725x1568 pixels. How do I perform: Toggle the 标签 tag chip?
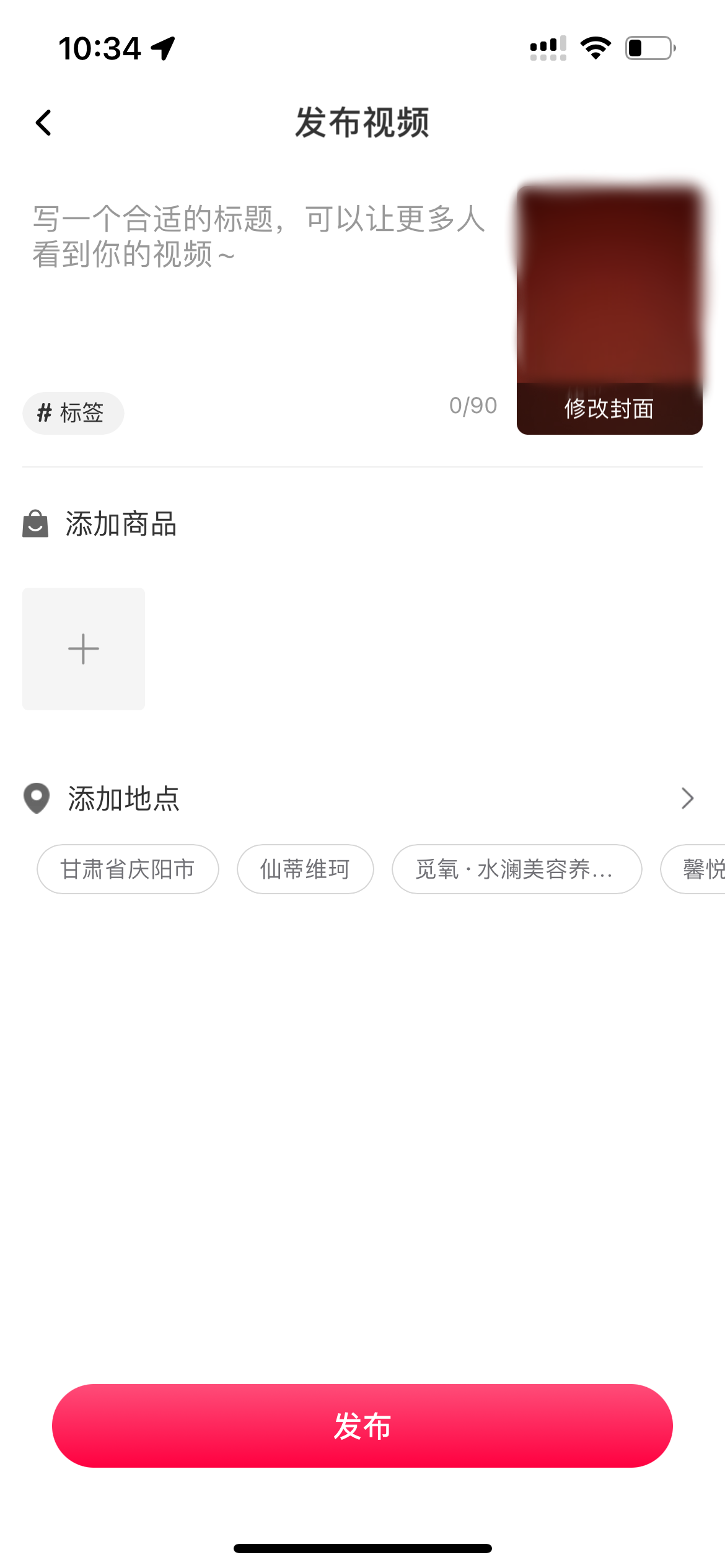click(72, 413)
